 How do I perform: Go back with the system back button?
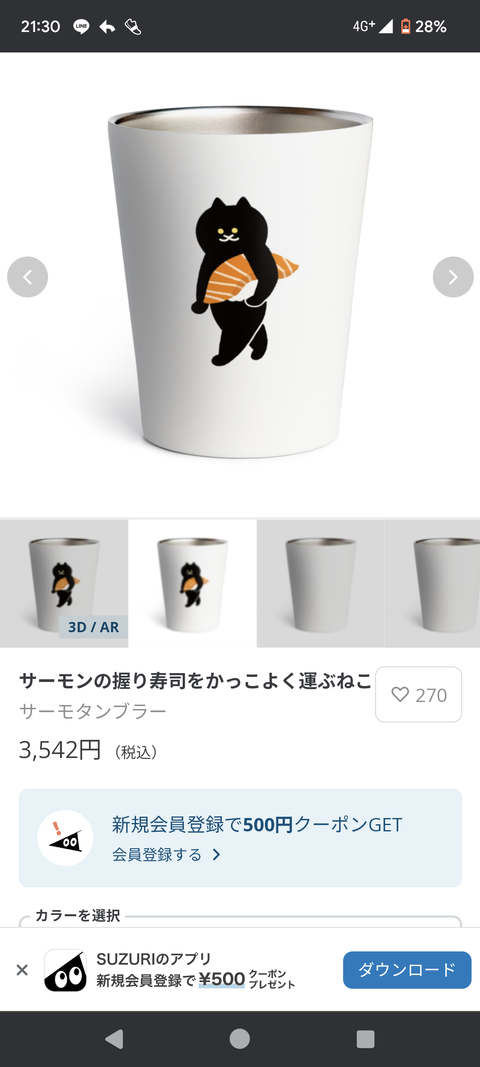(114, 1038)
